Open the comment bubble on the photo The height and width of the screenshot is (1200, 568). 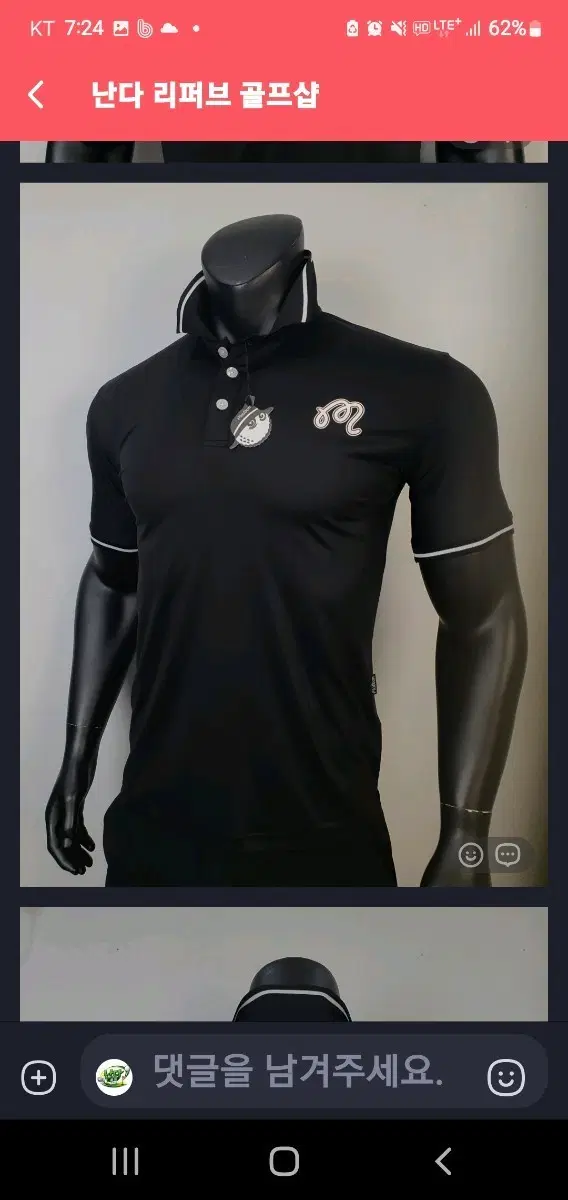pos(508,855)
